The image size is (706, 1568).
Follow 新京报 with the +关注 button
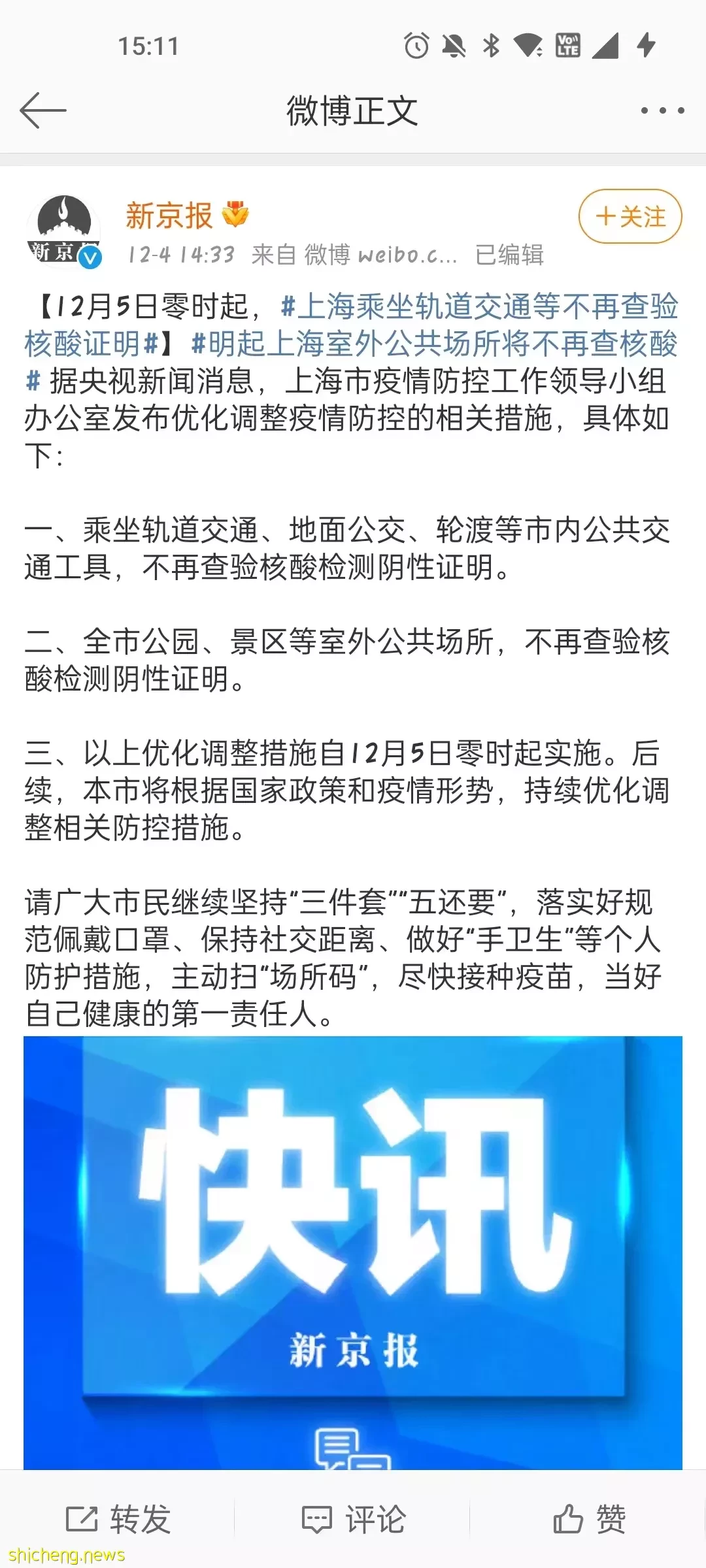630,216
